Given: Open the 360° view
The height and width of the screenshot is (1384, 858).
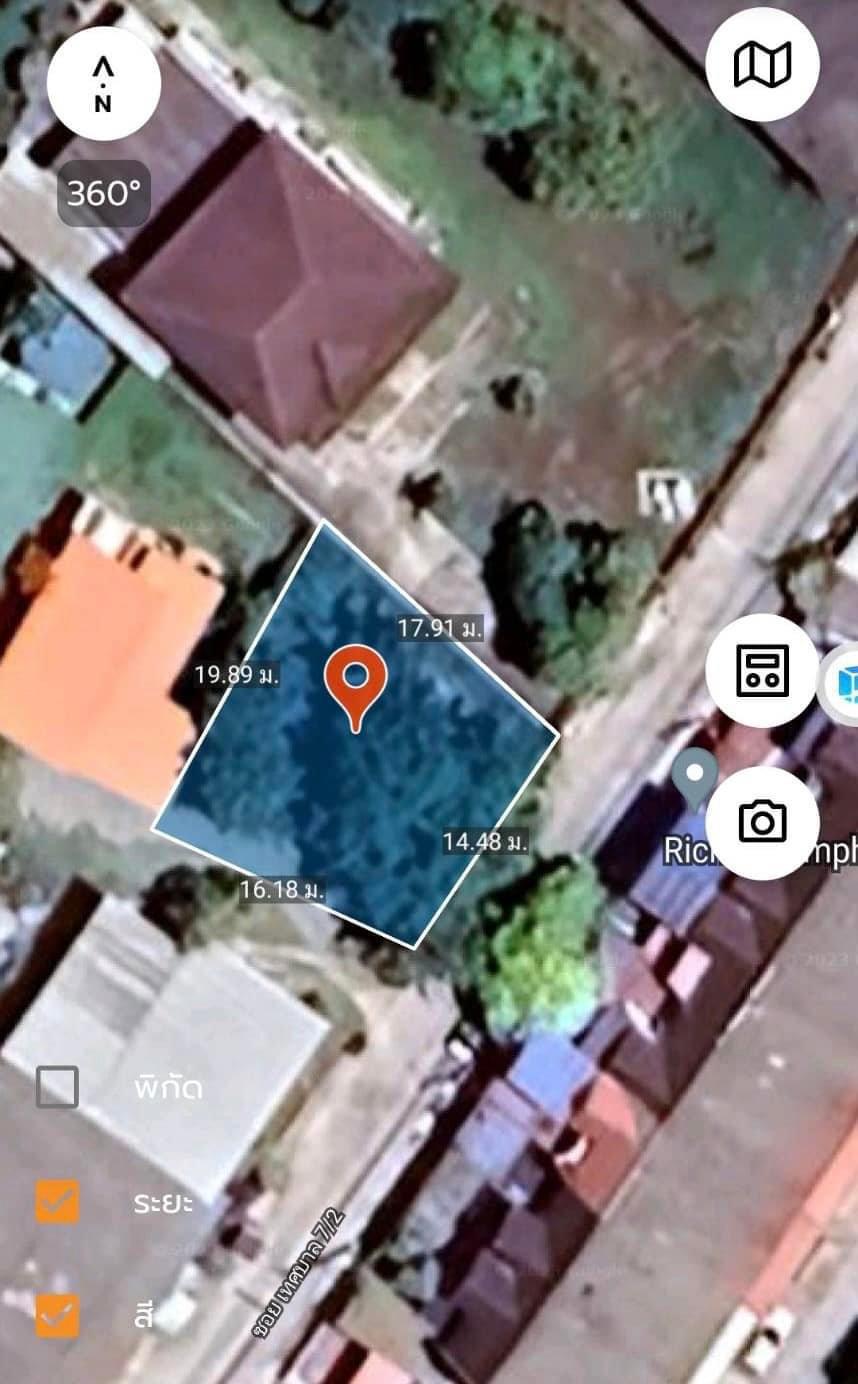Looking at the screenshot, I should click(104, 193).
